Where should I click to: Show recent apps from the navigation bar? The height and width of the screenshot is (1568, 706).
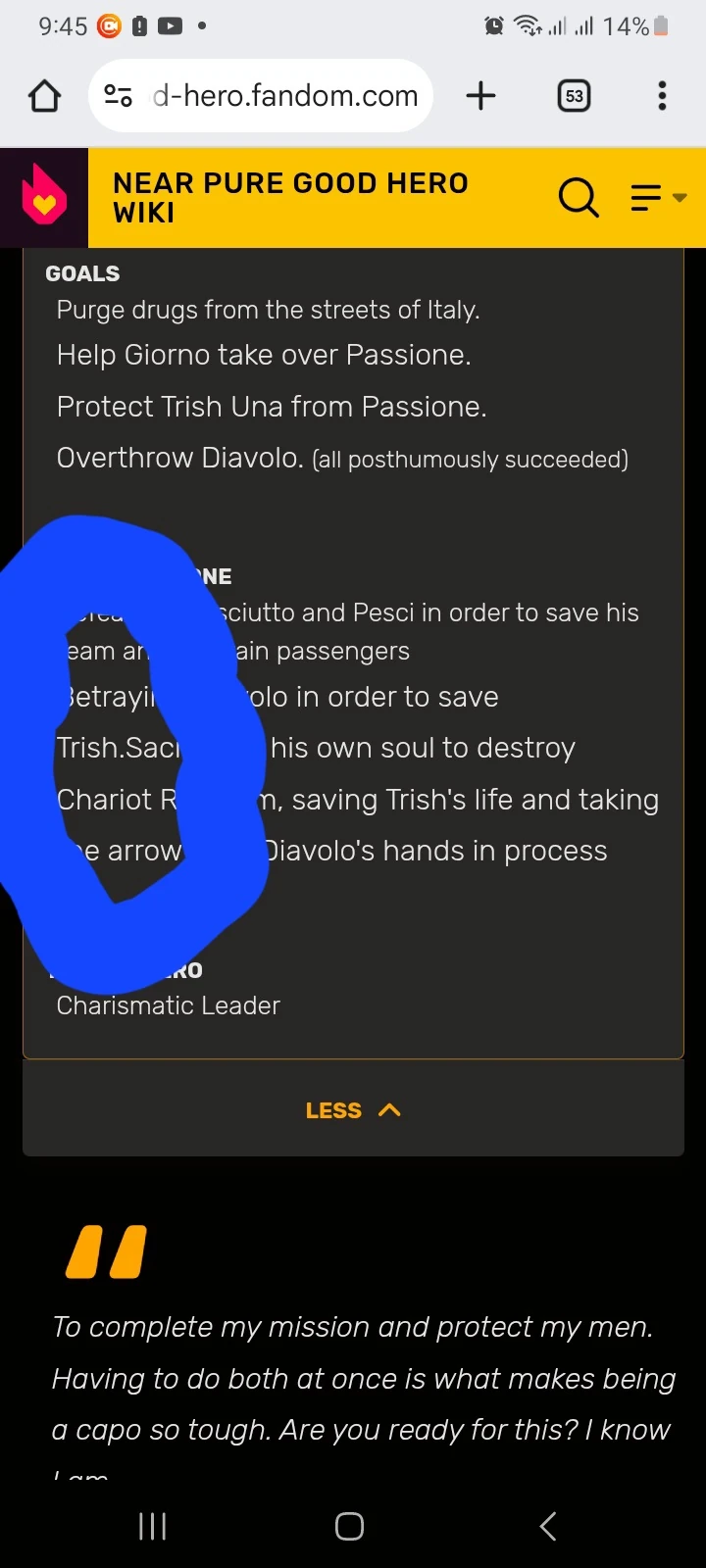tap(152, 1526)
